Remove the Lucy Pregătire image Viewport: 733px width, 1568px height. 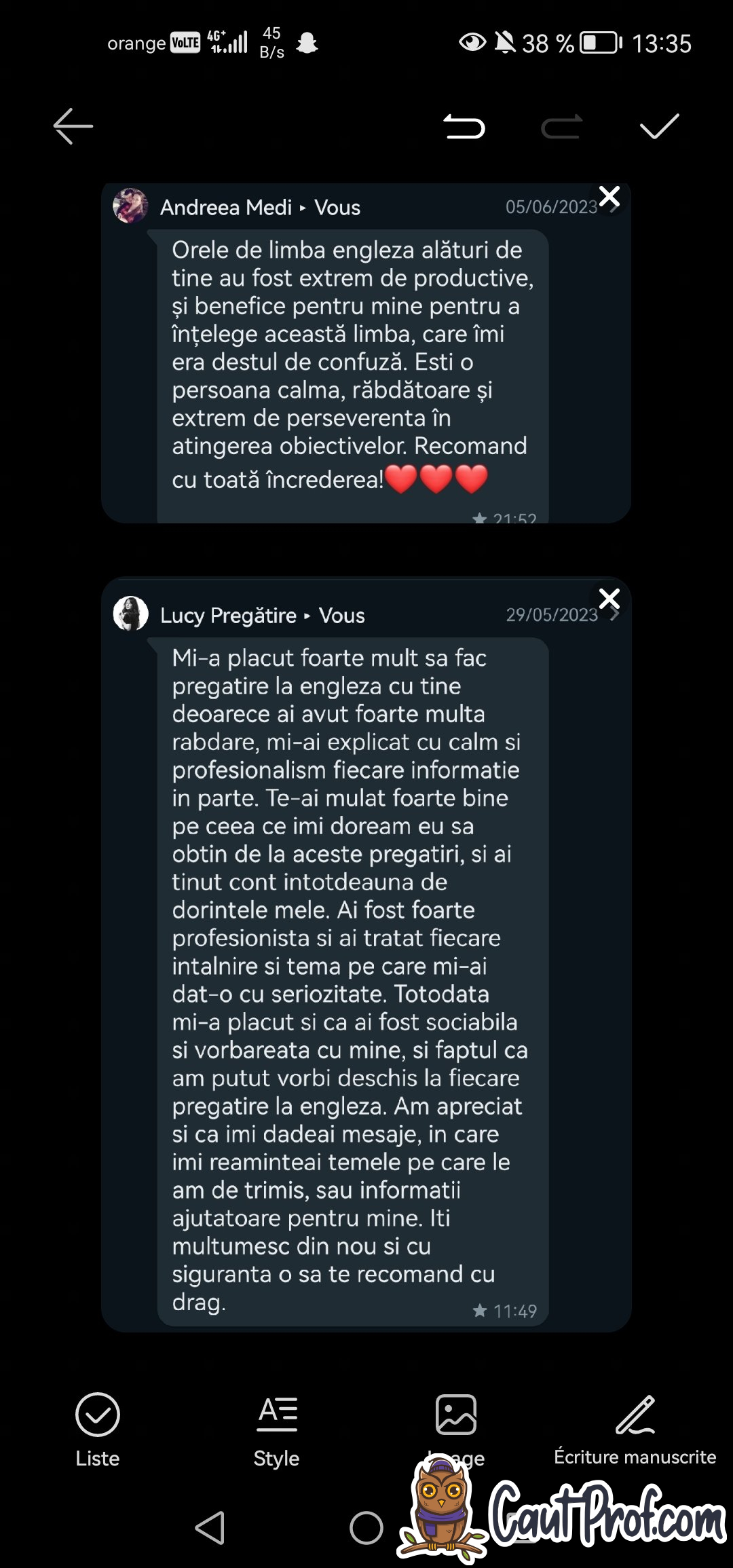point(609,599)
